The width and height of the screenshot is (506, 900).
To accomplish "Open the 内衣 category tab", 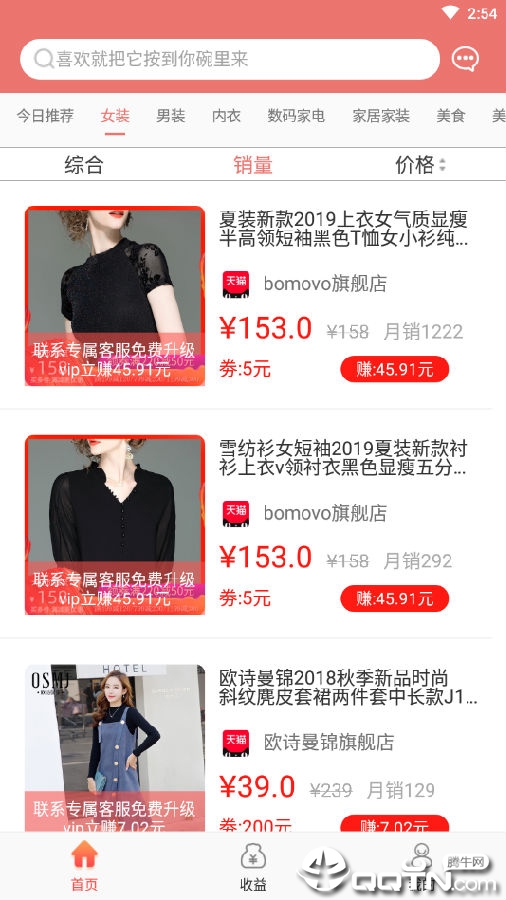I will [x=226, y=116].
